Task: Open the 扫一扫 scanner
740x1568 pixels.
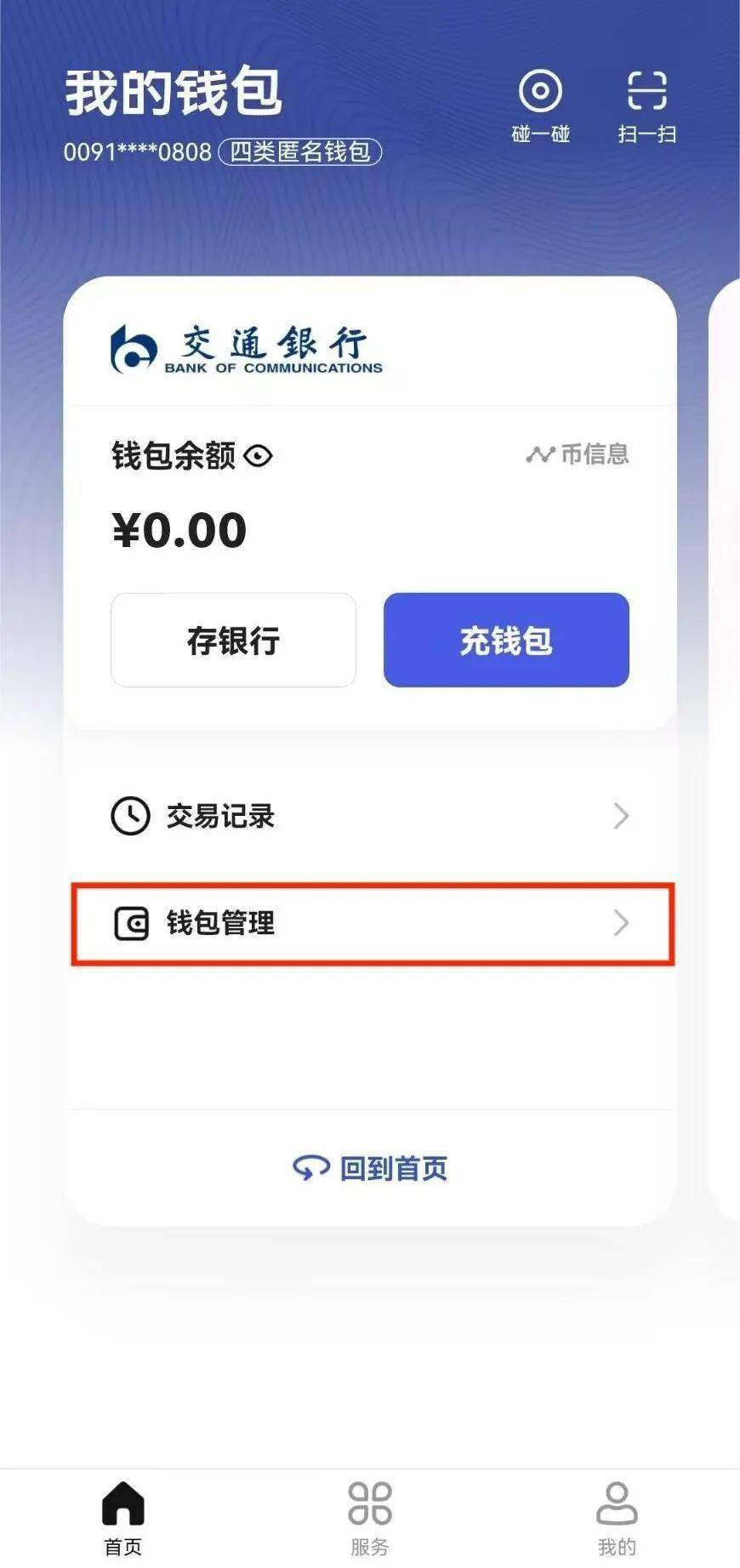Action: (646, 105)
